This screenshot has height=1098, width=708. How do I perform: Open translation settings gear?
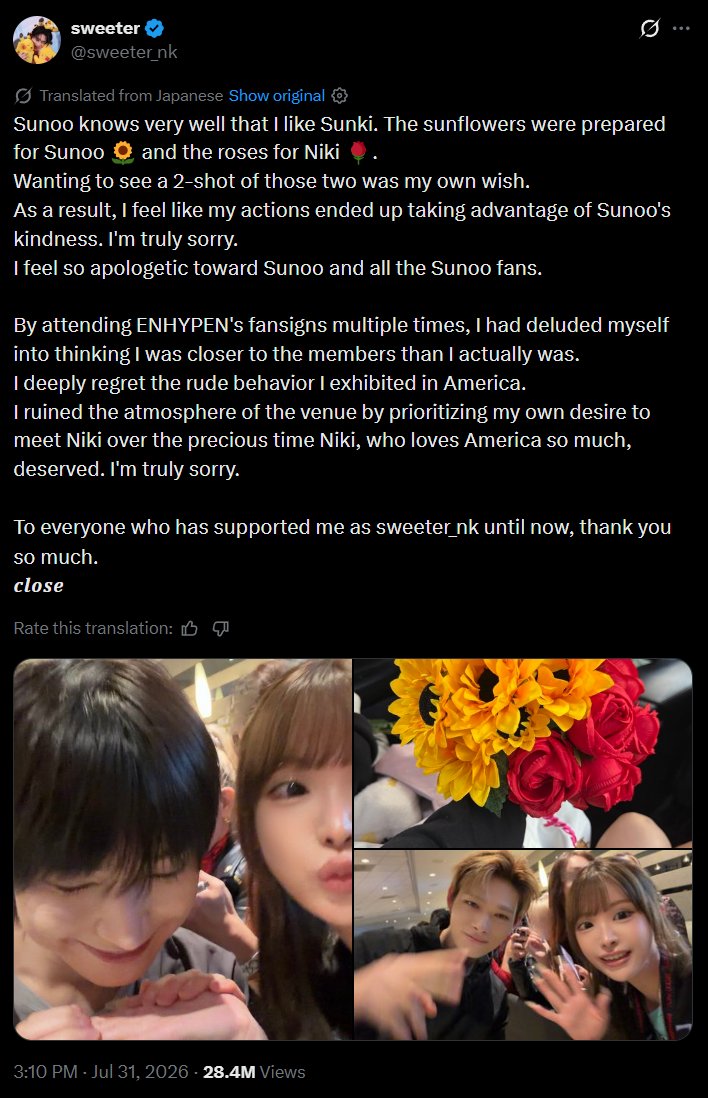tap(340, 95)
